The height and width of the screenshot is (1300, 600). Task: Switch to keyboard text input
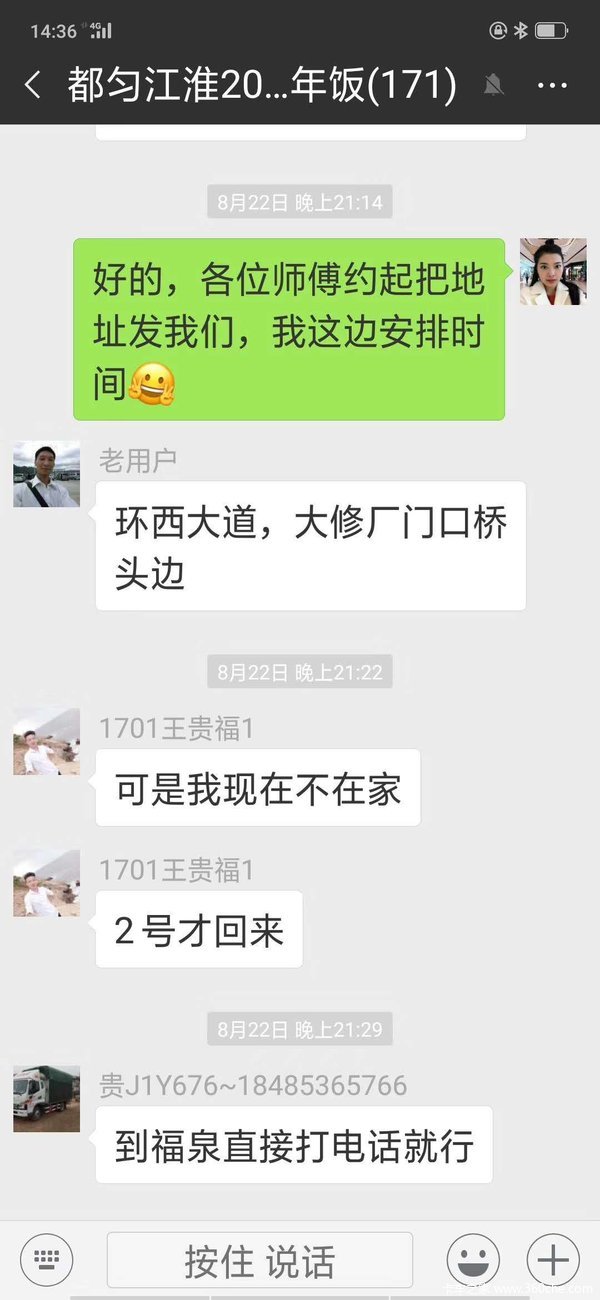click(x=46, y=1258)
